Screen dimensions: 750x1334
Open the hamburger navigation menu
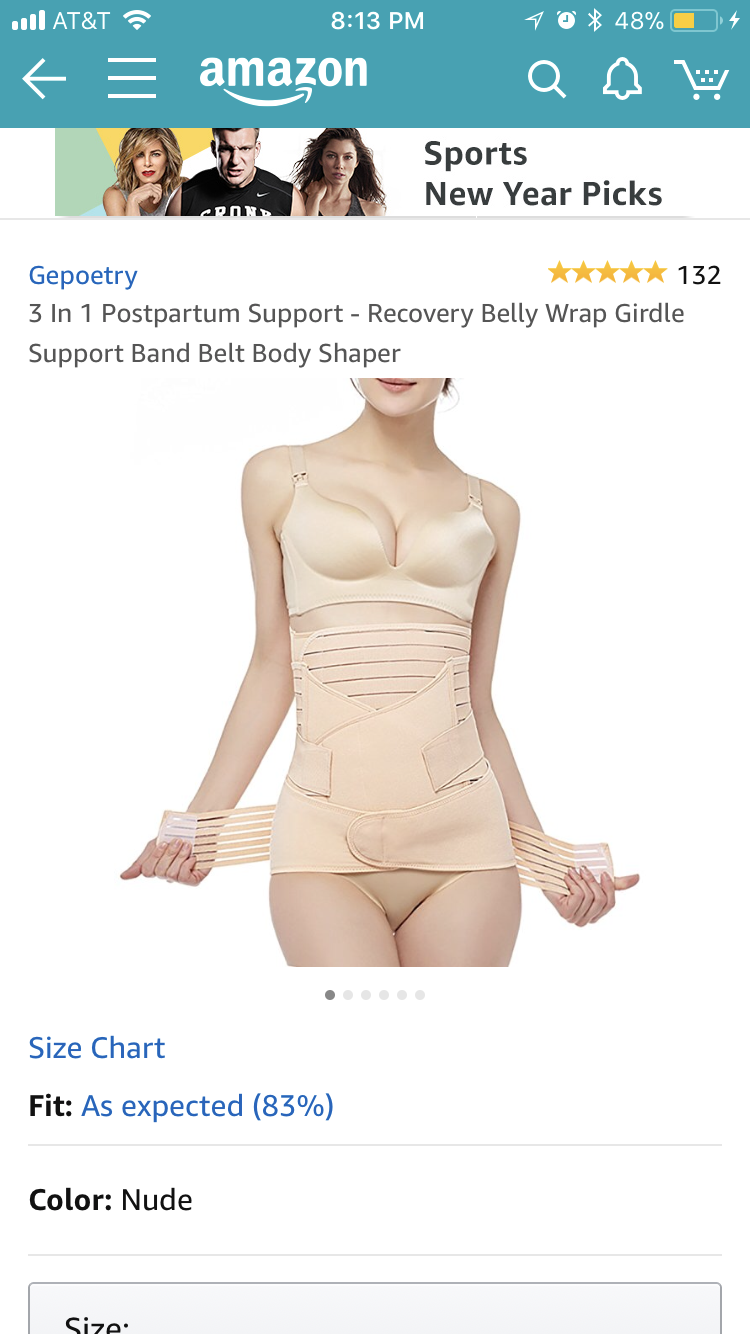click(132, 79)
